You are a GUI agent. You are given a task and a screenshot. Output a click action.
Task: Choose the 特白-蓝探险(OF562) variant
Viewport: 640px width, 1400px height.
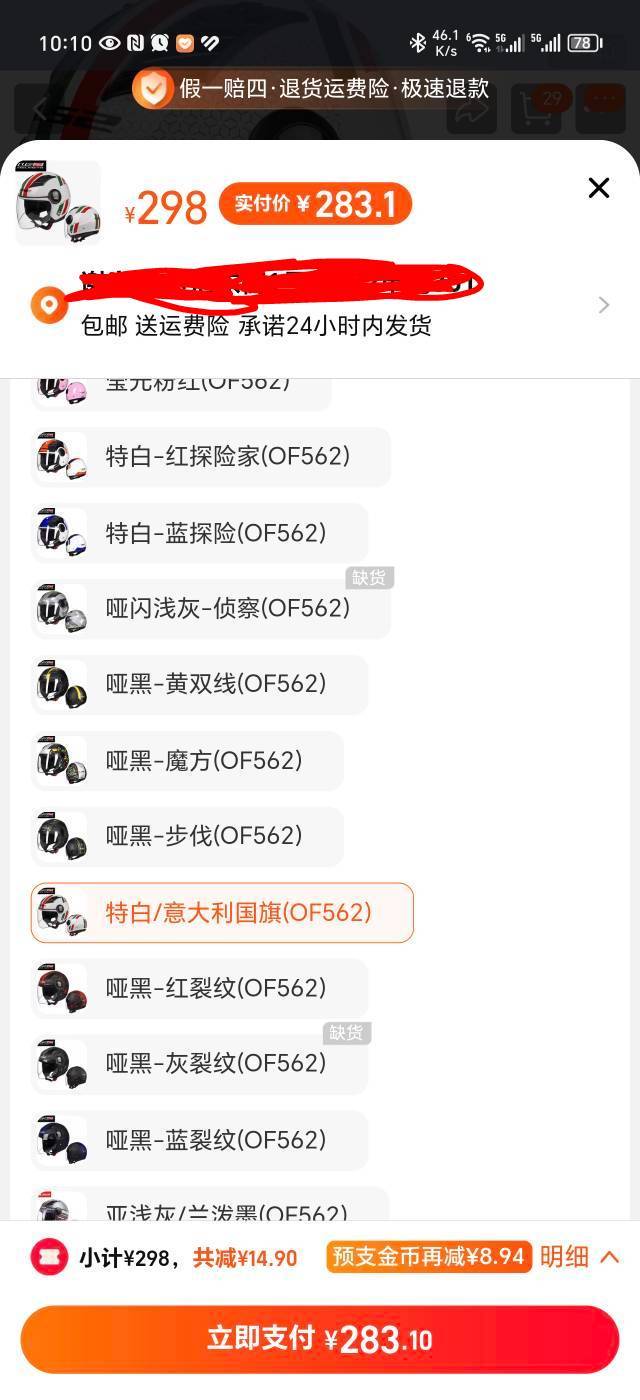pyautogui.click(x=199, y=533)
